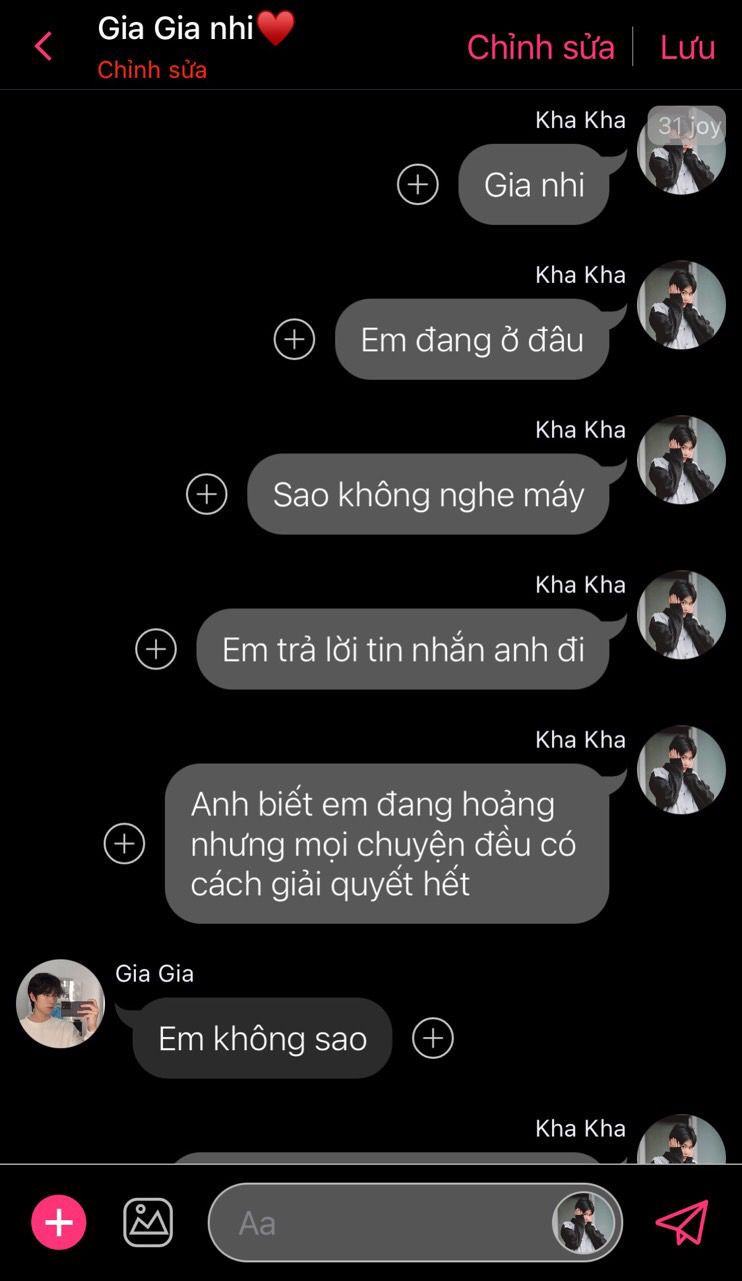Open the image picker icon

[148, 1222]
